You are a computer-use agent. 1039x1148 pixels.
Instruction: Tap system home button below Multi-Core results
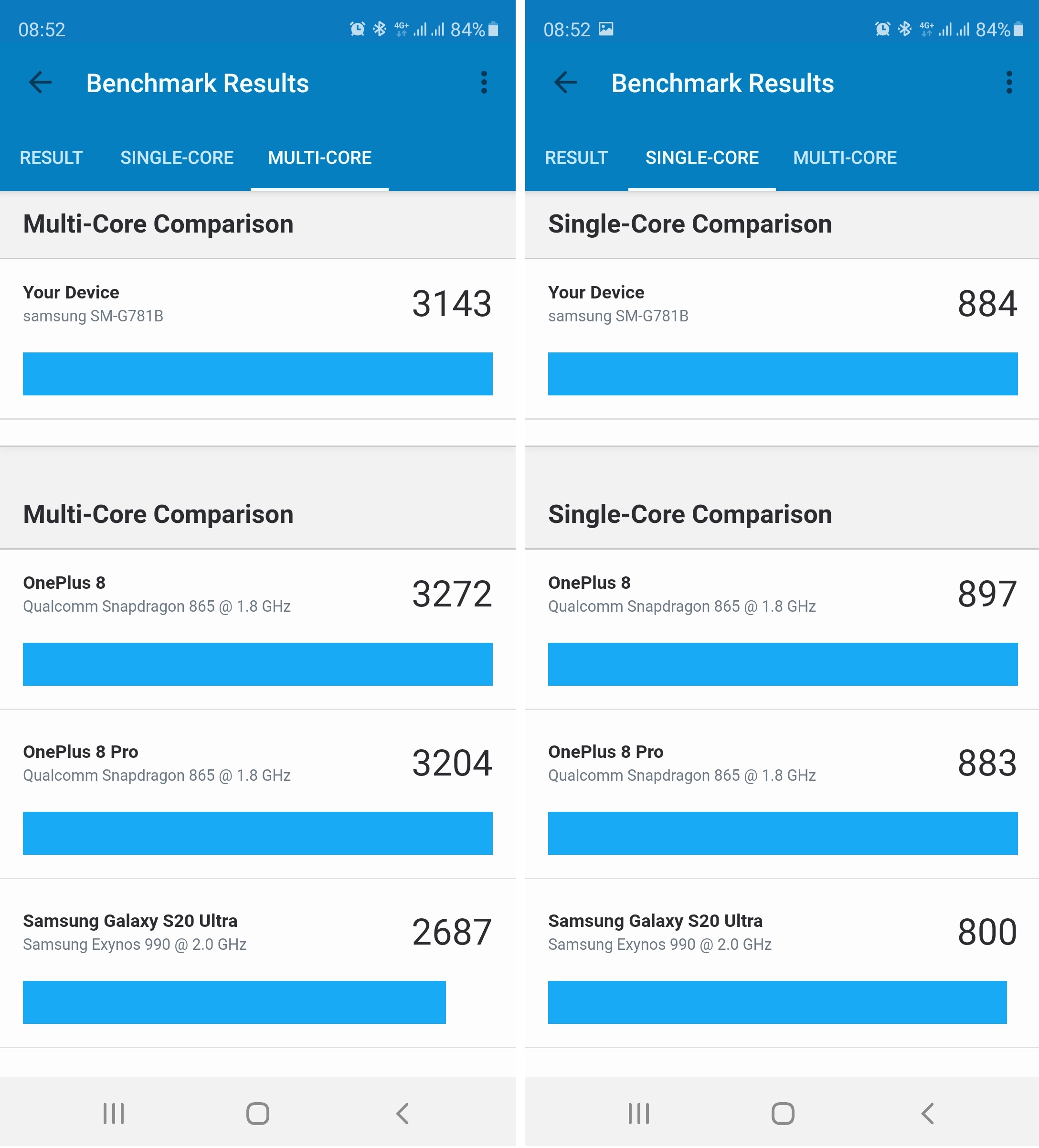coord(257,1113)
